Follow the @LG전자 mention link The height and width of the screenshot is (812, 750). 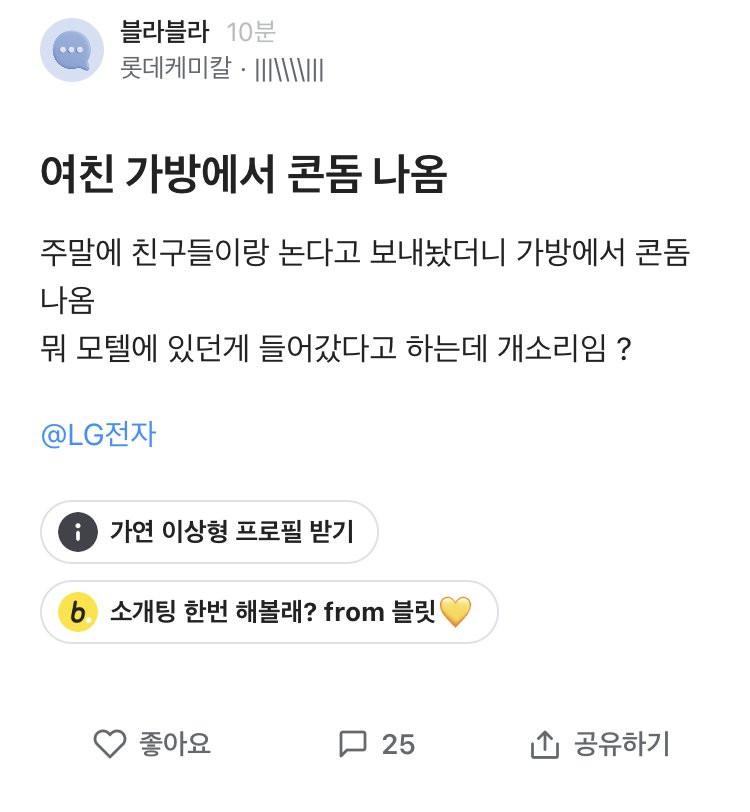(99, 436)
